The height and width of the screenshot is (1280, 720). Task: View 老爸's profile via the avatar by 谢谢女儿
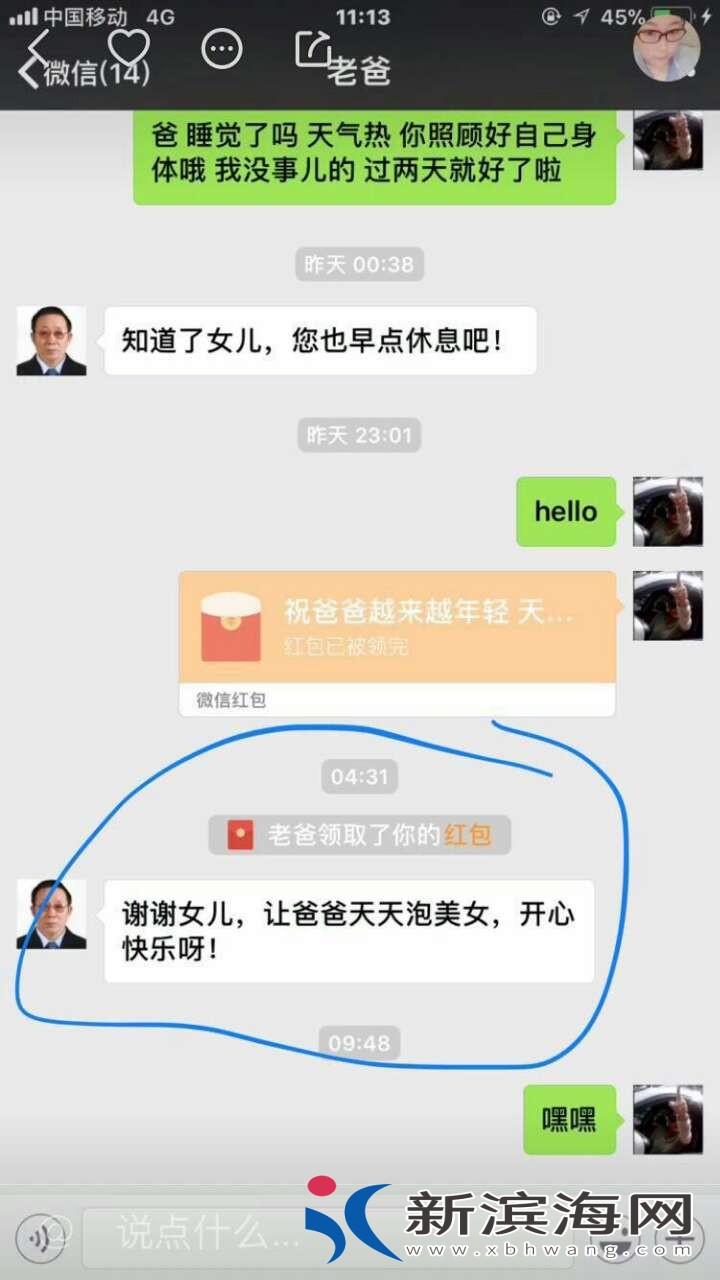pos(51,913)
